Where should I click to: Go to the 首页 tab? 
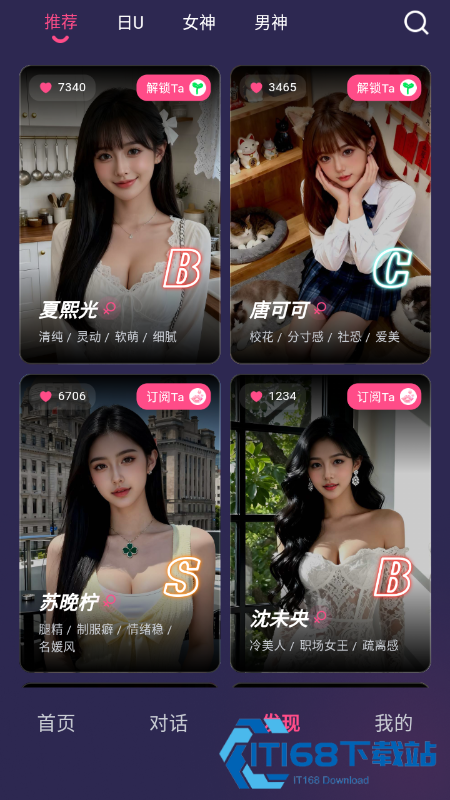point(56,723)
